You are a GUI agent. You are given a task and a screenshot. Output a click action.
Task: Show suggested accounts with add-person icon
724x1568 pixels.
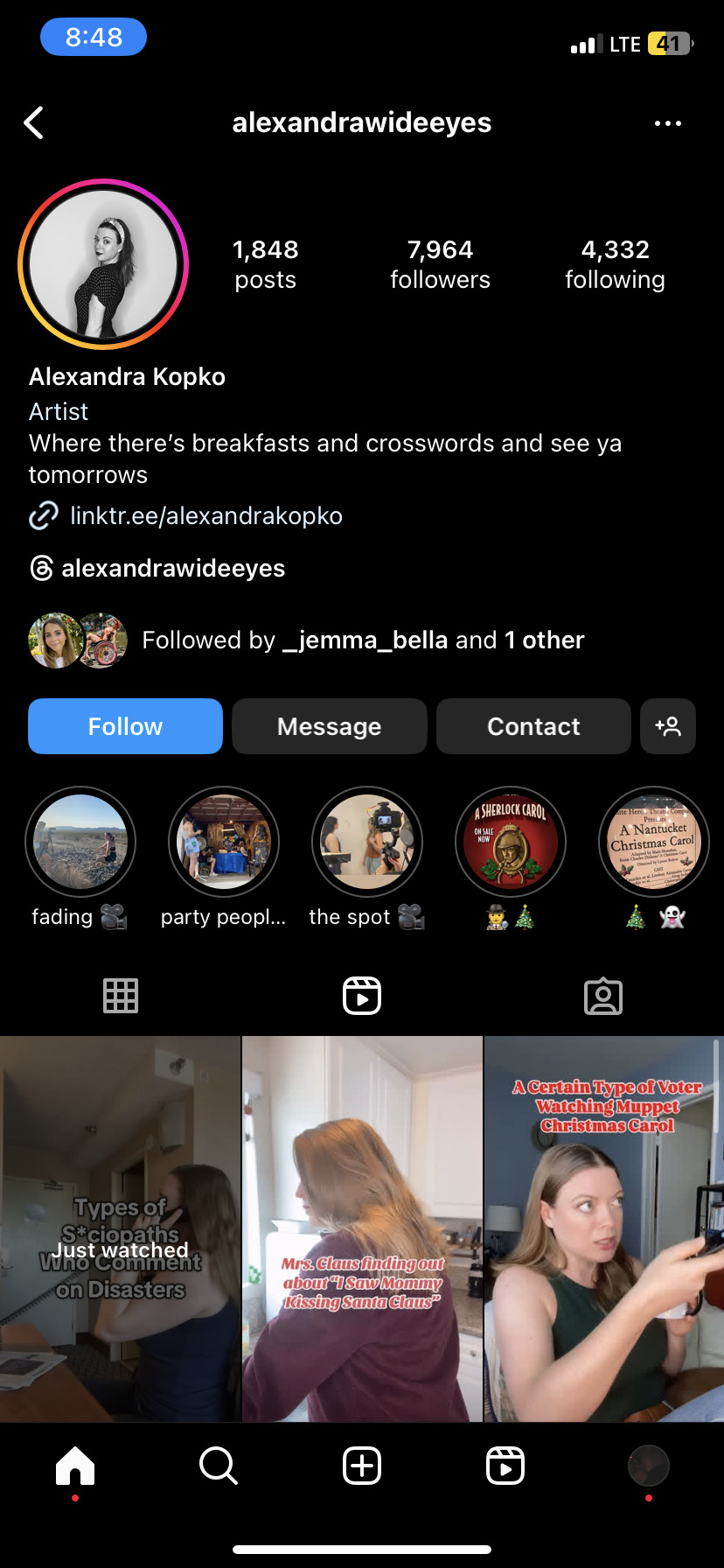point(668,726)
